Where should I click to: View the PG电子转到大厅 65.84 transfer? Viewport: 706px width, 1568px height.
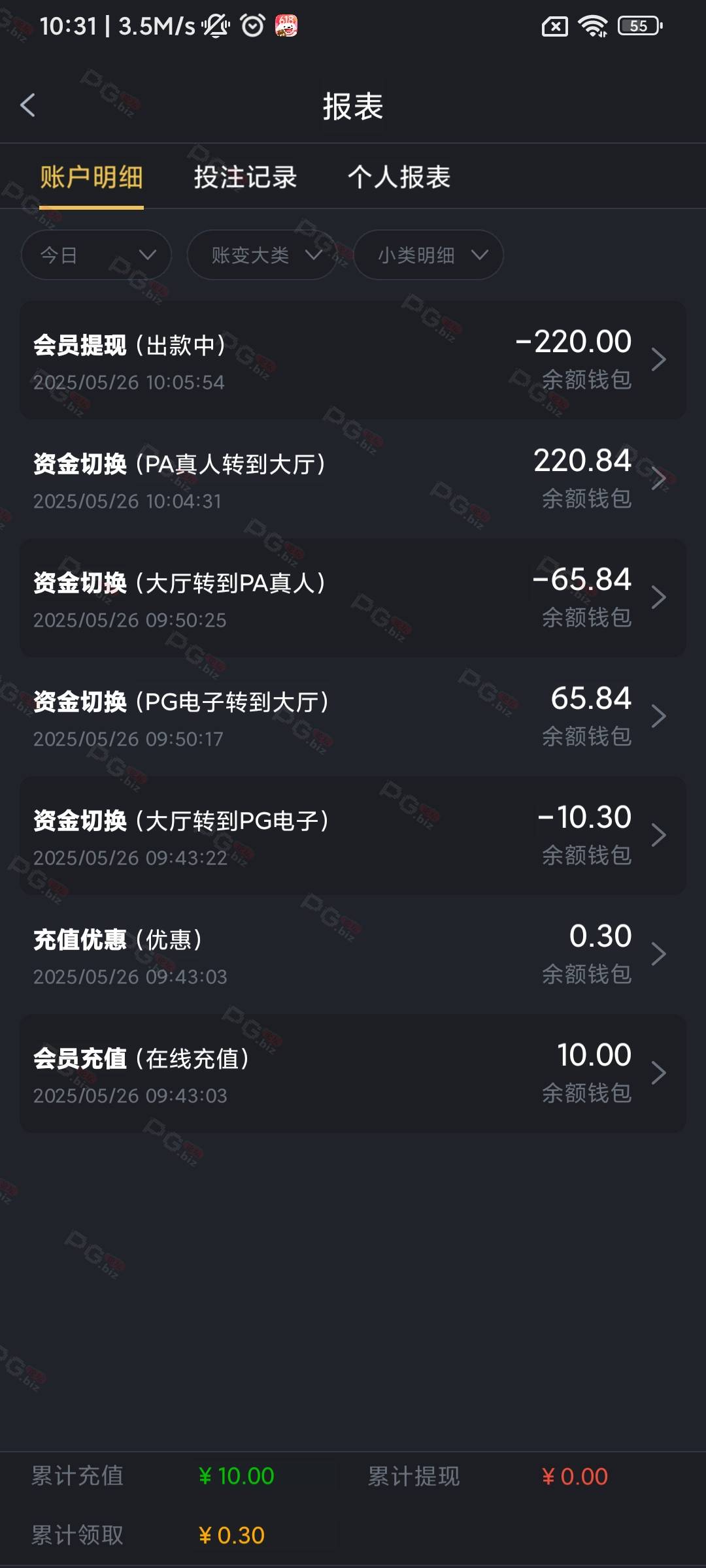353,717
